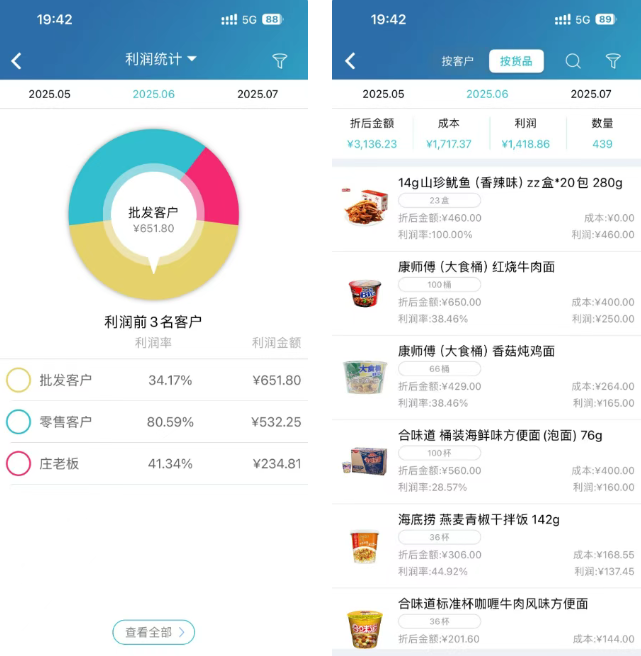Open the 利润统计 title dropdown
This screenshot has height=656, width=641.
click(161, 59)
